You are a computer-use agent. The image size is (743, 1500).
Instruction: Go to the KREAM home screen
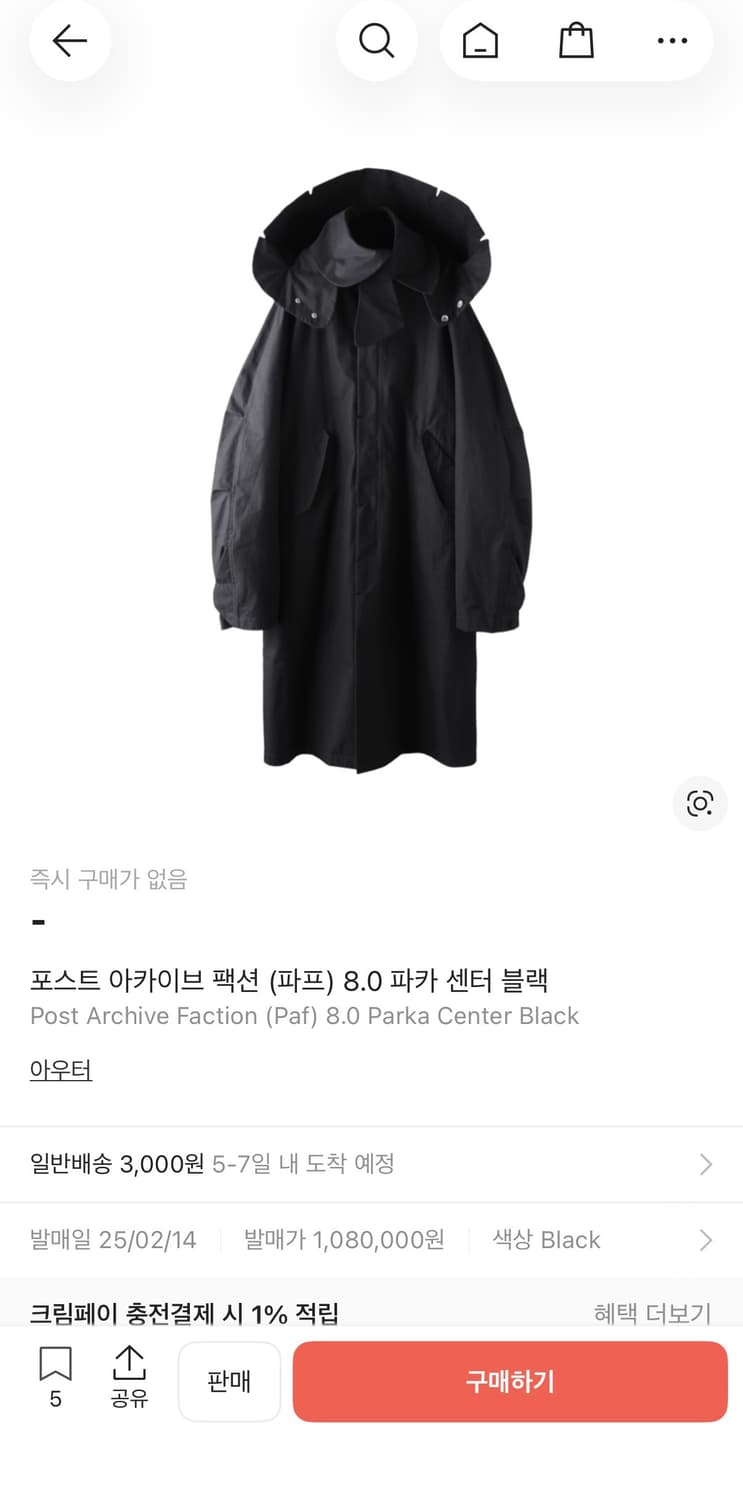pyautogui.click(x=478, y=41)
